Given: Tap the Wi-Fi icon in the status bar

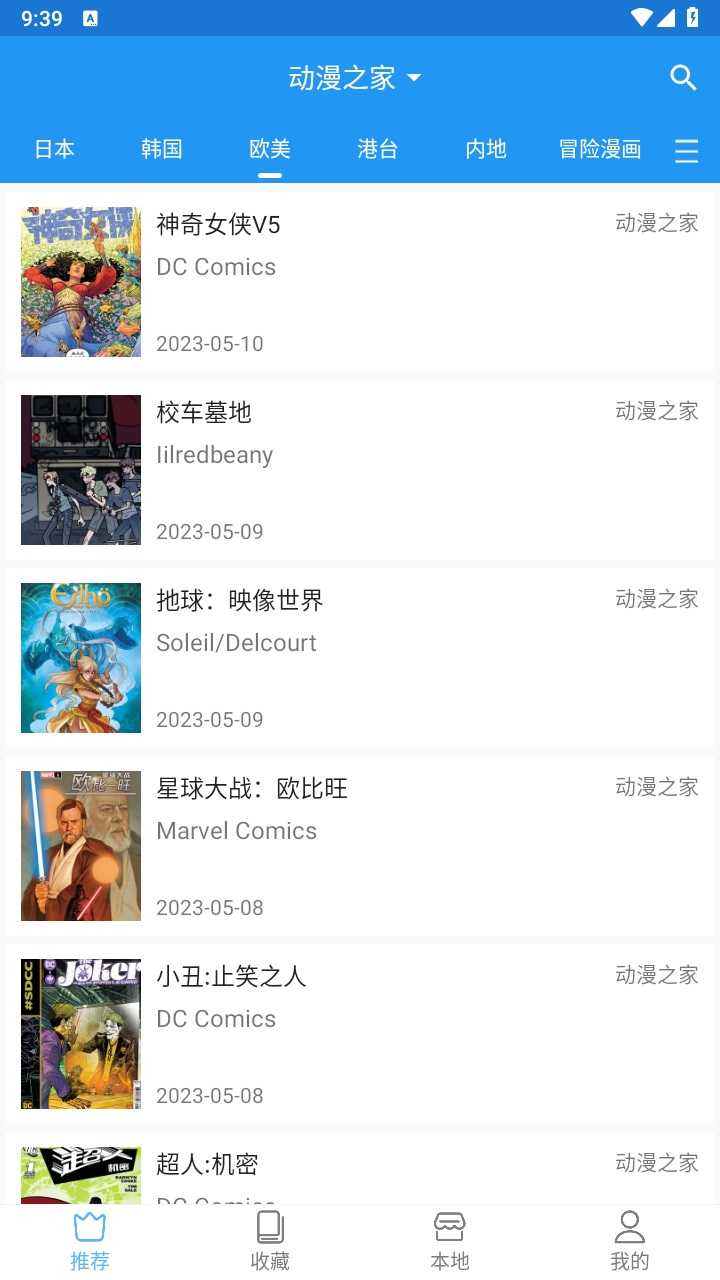Looking at the screenshot, I should coord(641,17).
